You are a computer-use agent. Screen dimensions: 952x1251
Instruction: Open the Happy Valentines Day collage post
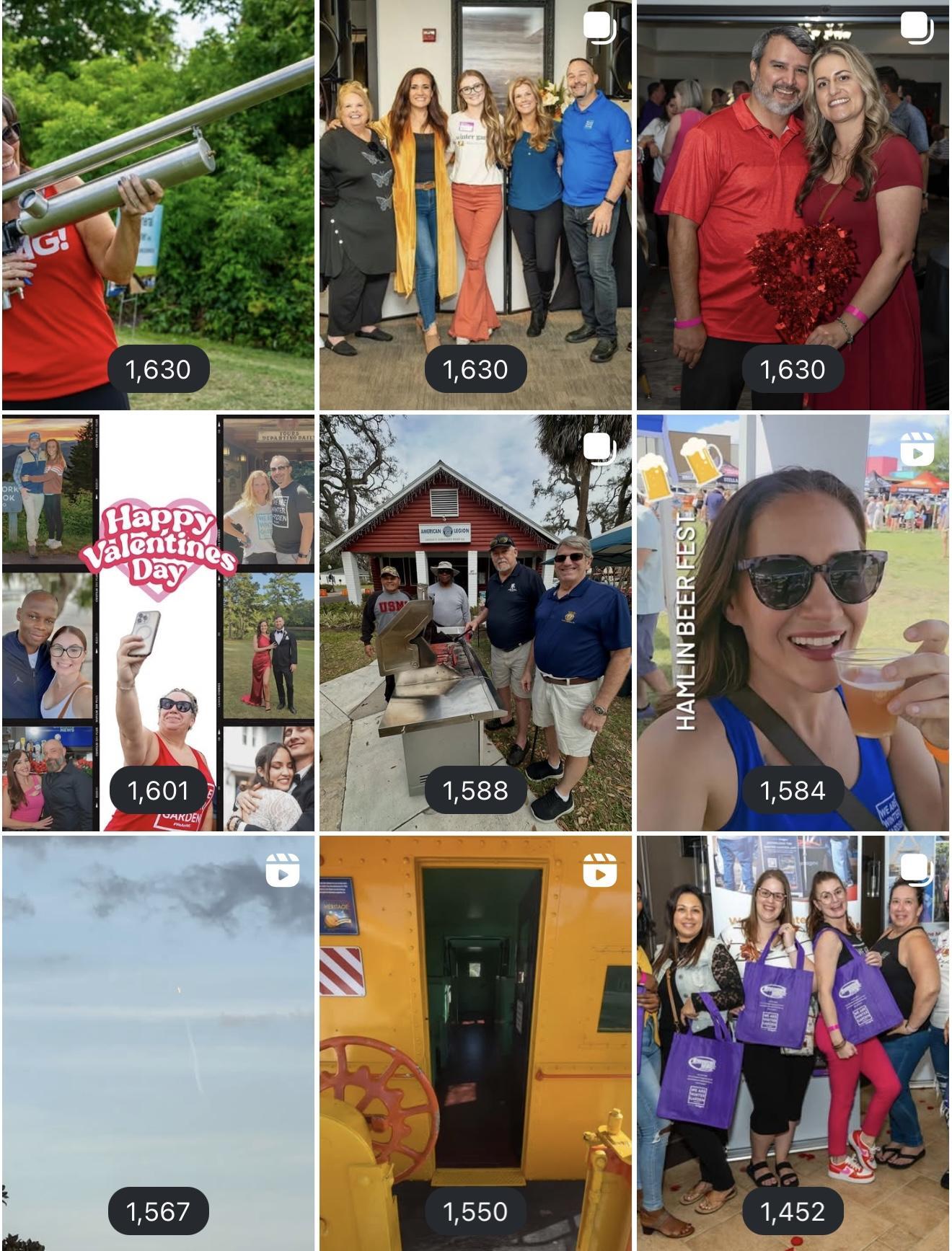click(158, 622)
